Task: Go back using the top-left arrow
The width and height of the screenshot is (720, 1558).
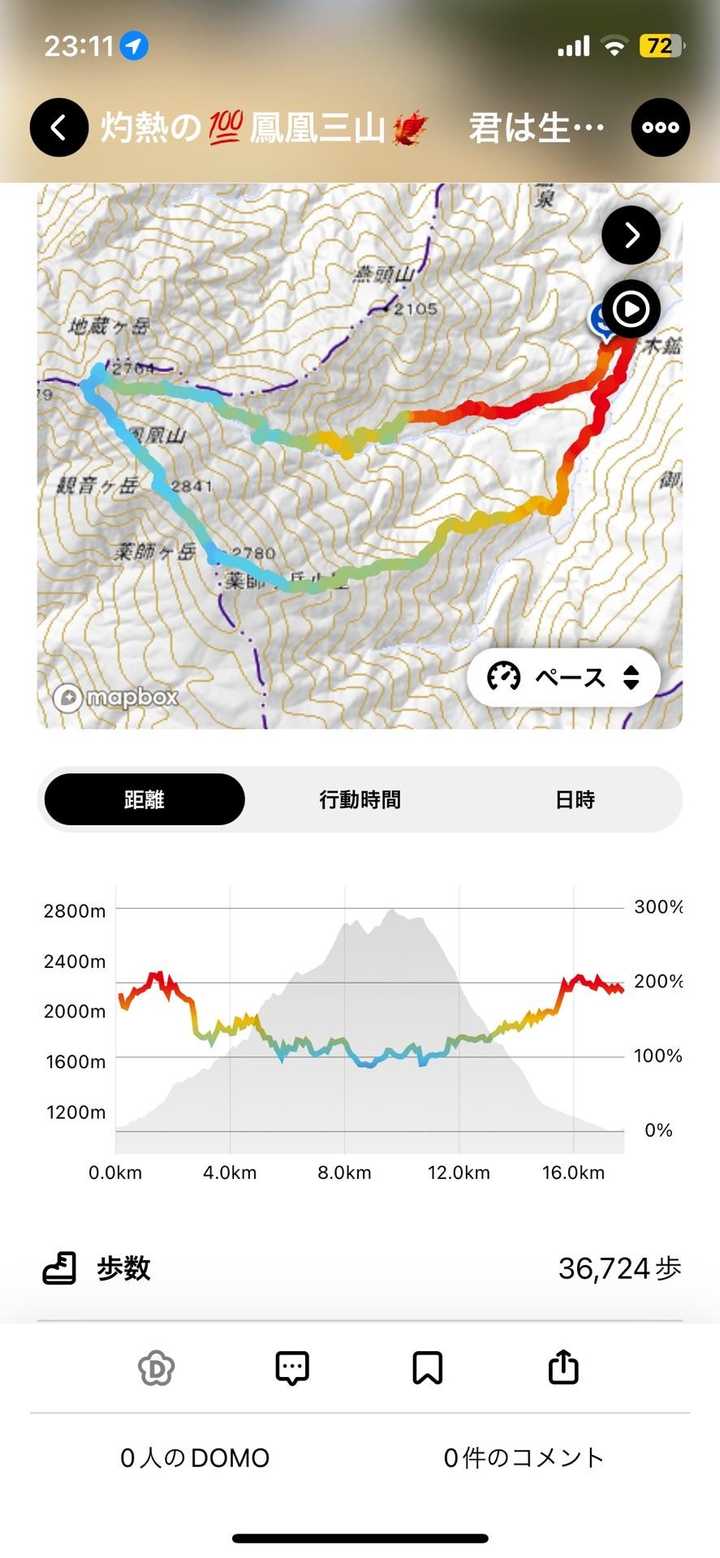Action: point(59,128)
